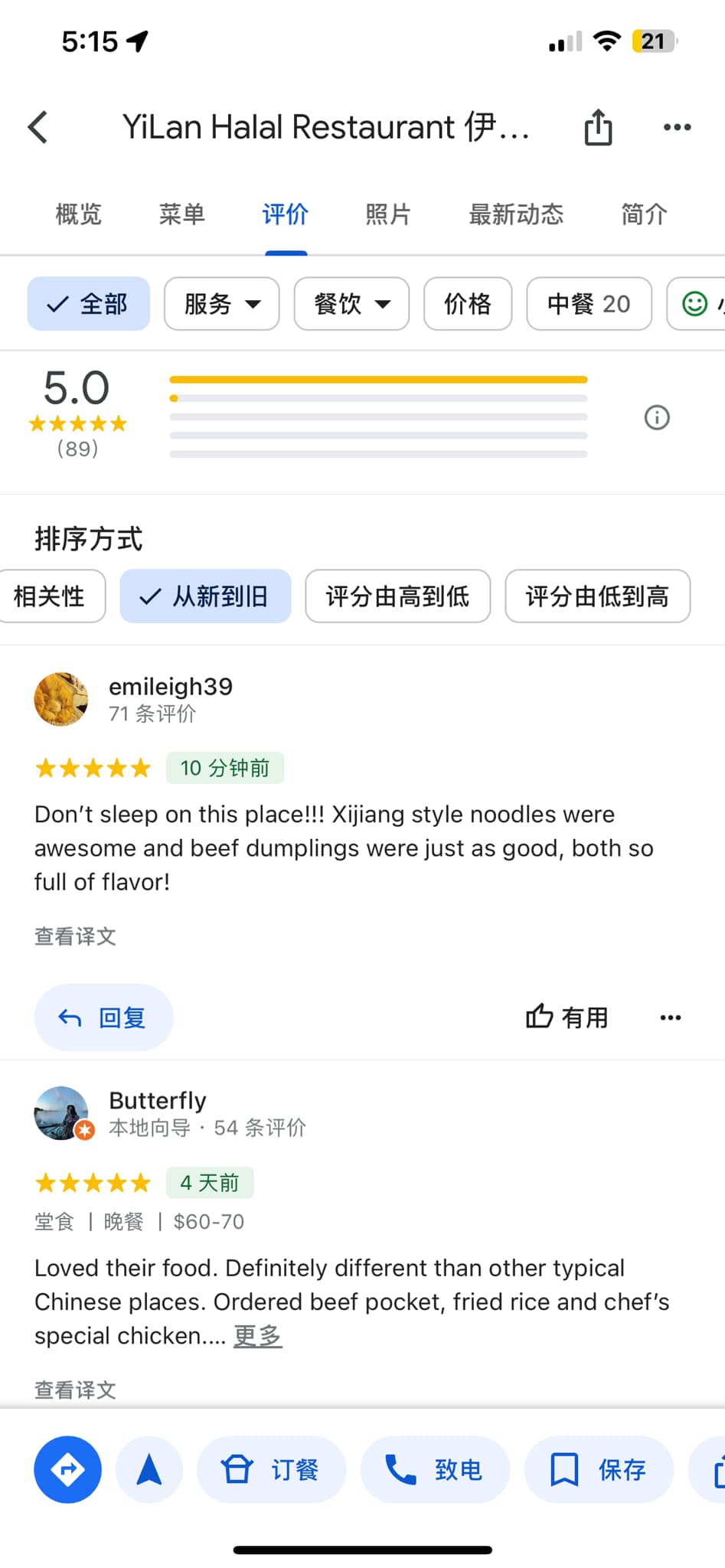Viewport: 725px width, 1568px height.
Task: Sort reviews by 相关性
Action: (51, 596)
